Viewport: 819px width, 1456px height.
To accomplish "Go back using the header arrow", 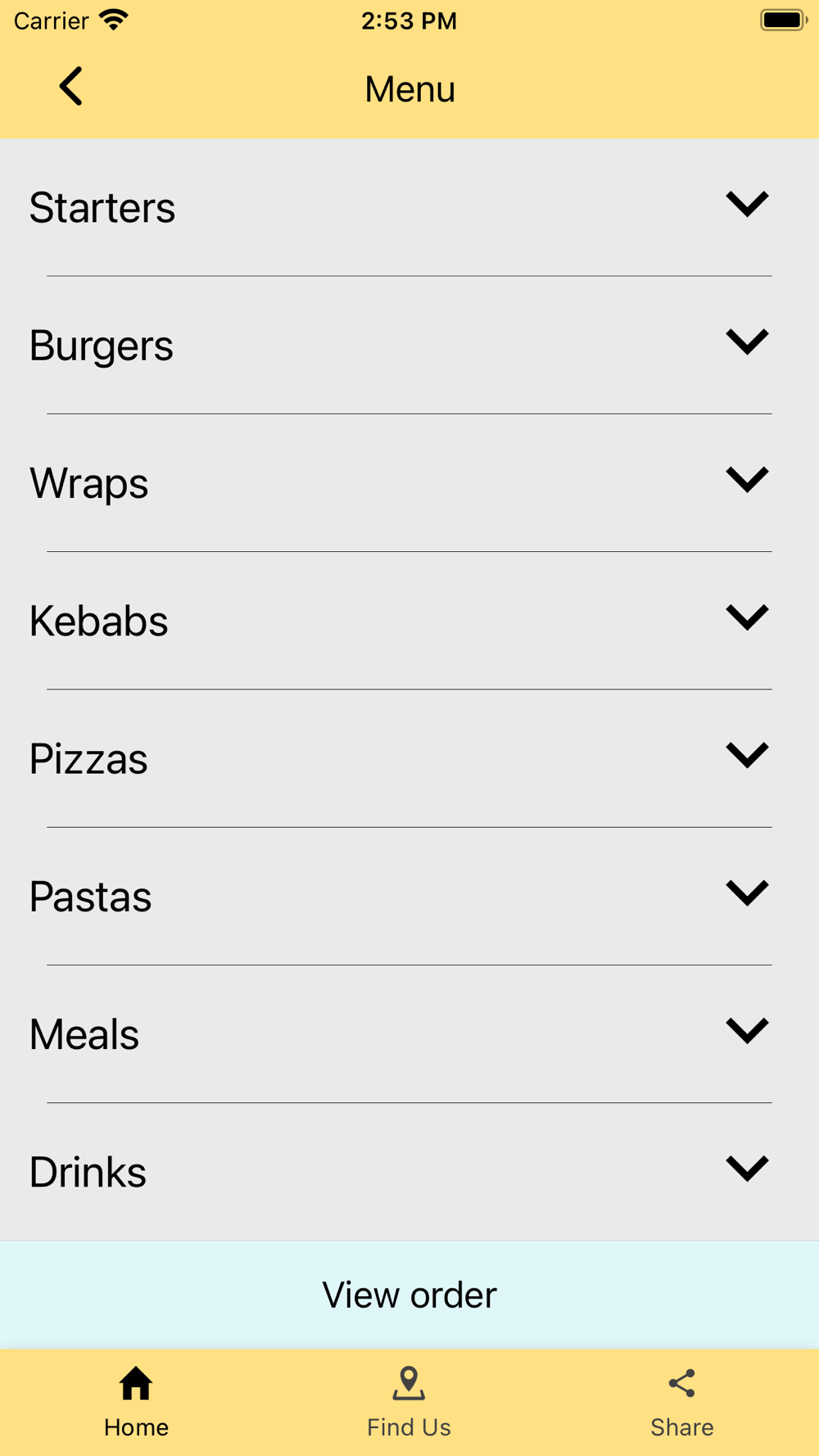I will coord(71,87).
